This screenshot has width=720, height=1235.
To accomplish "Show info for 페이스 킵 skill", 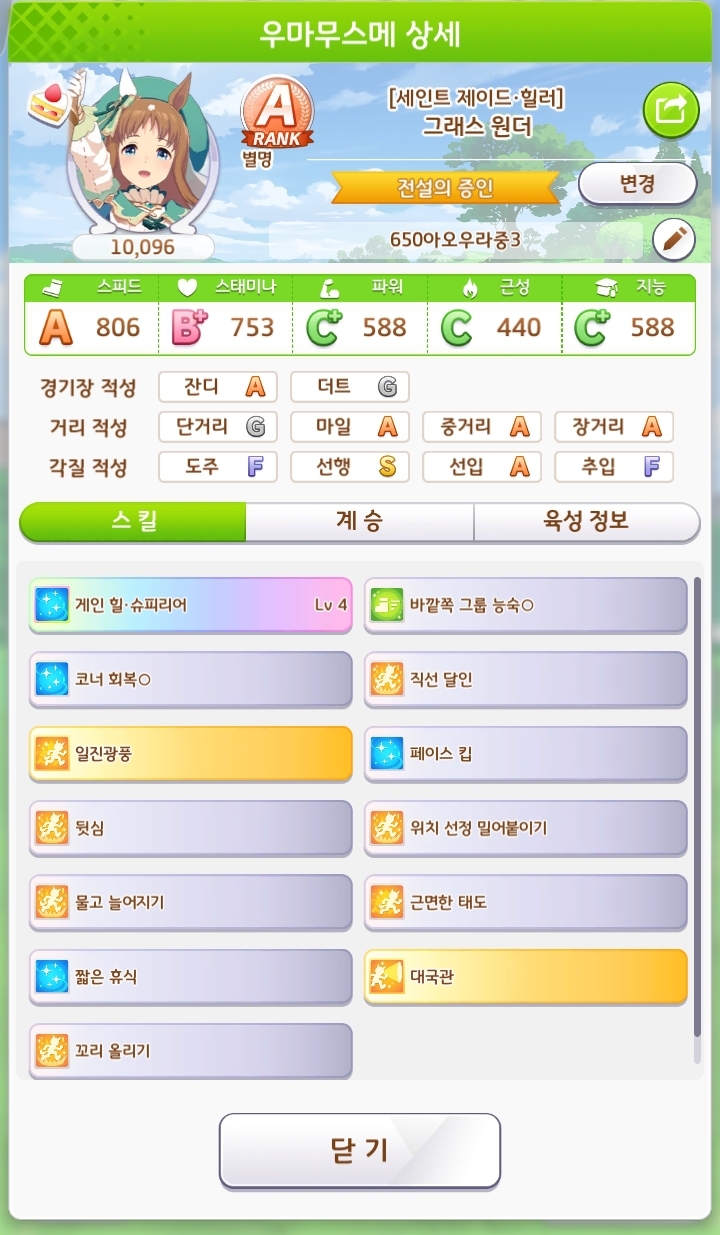I will click(x=525, y=753).
